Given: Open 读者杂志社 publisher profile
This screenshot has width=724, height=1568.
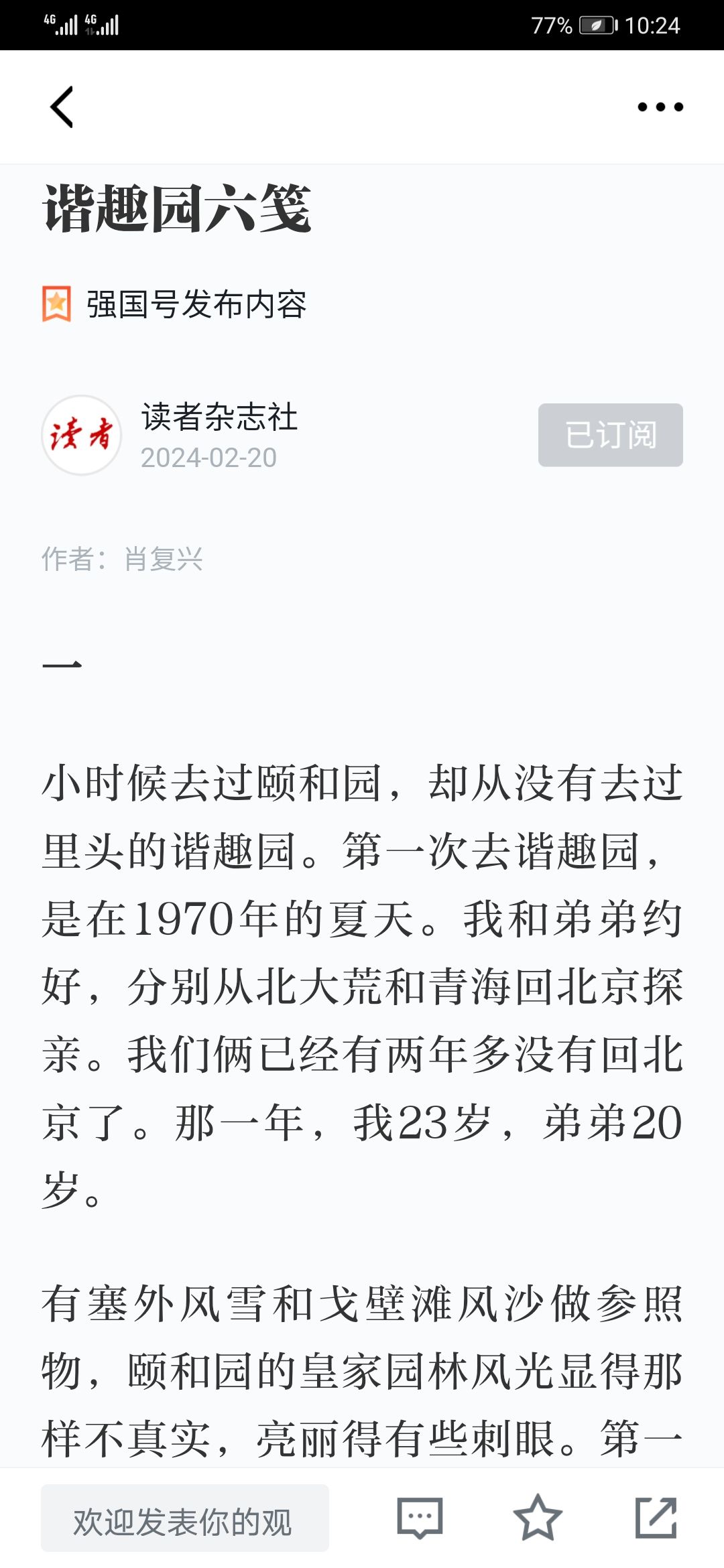Looking at the screenshot, I should pos(219,417).
